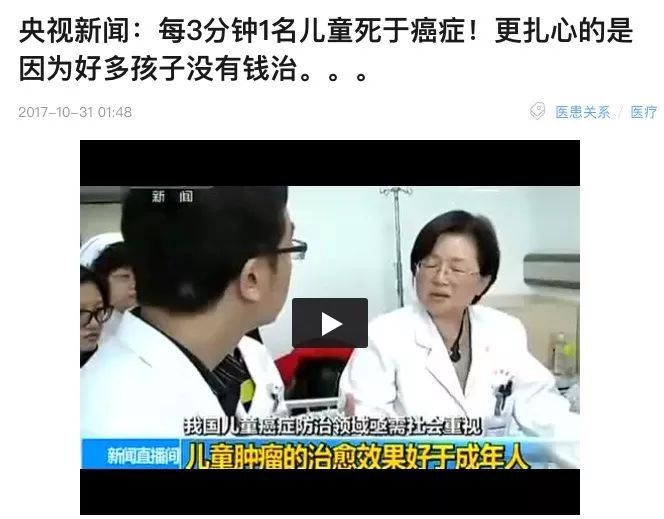
Task: Play the CCTV news video
Action: pos(330,323)
